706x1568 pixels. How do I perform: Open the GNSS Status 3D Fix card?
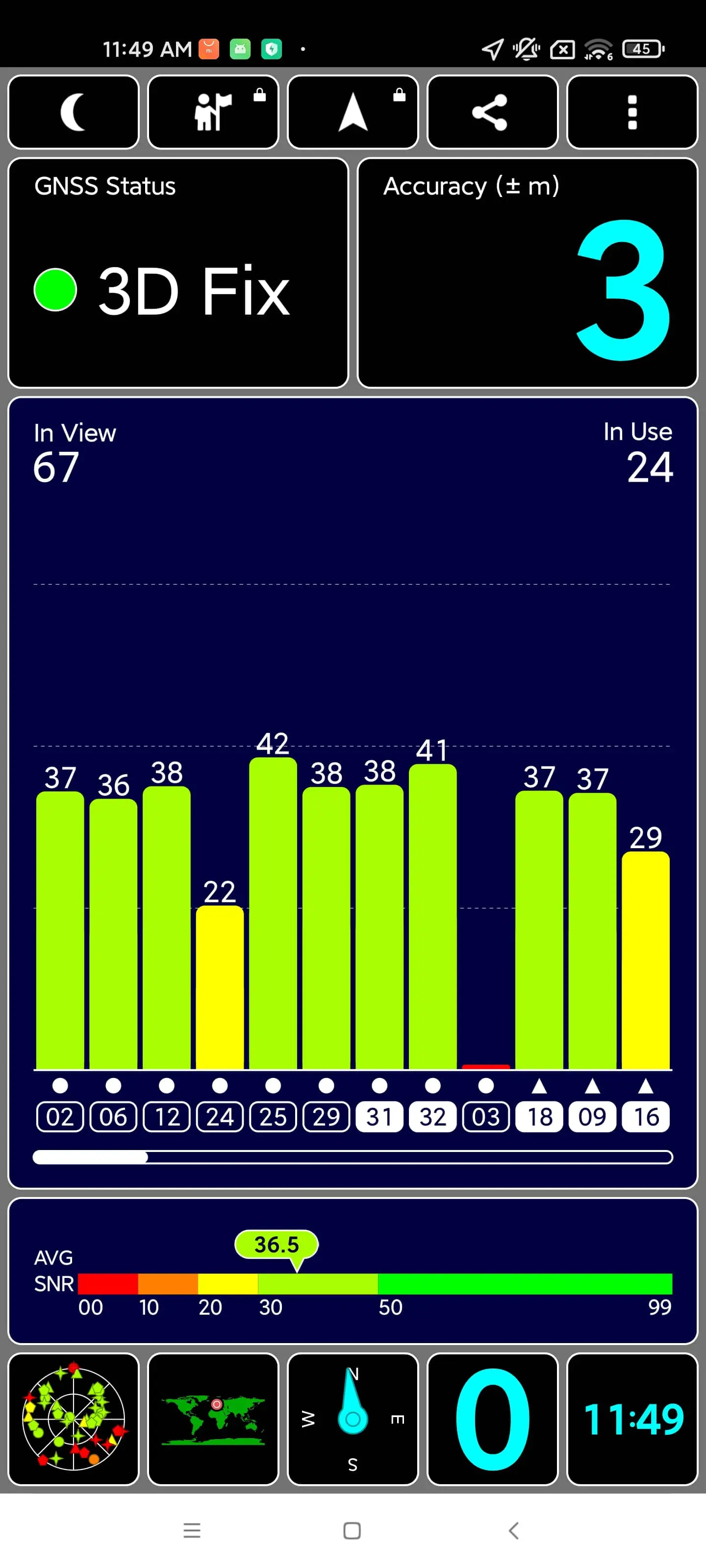point(178,273)
